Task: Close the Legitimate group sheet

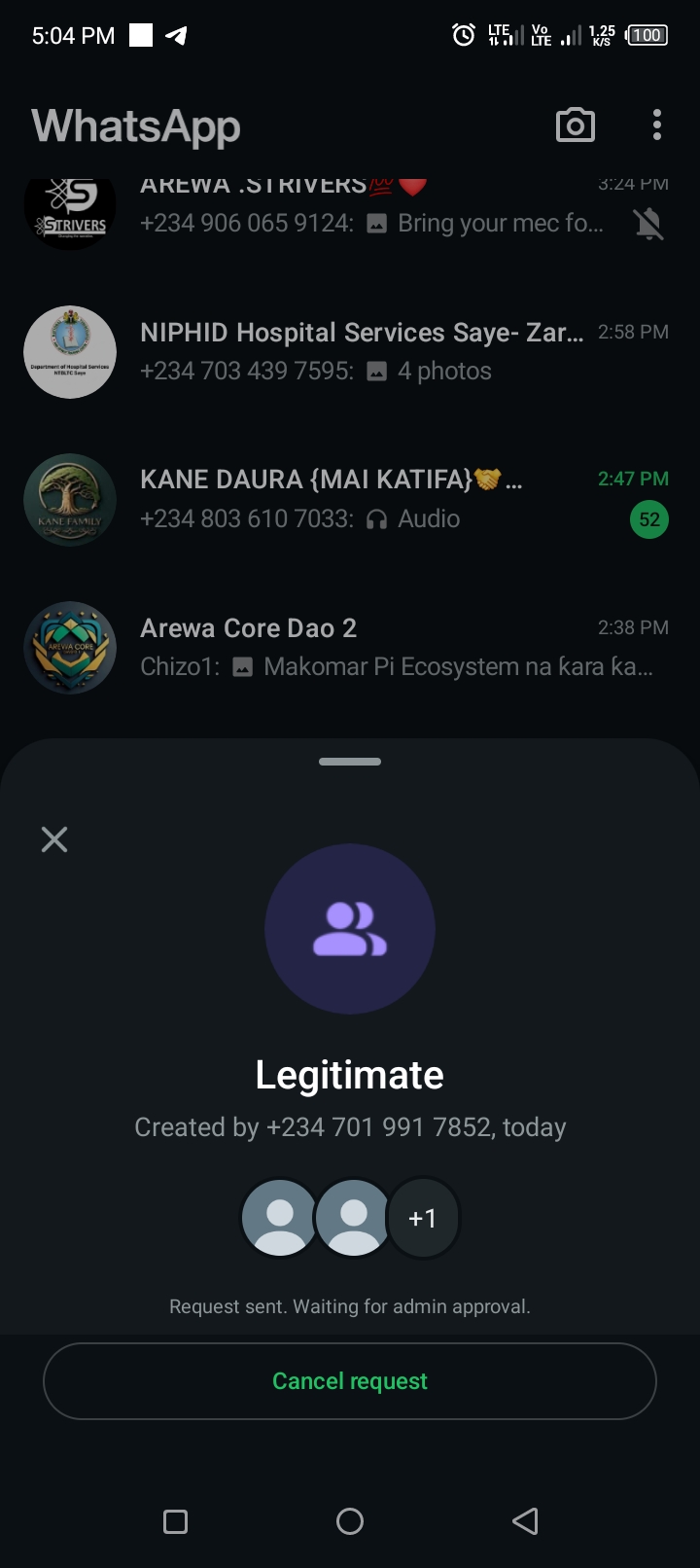Action: point(54,839)
